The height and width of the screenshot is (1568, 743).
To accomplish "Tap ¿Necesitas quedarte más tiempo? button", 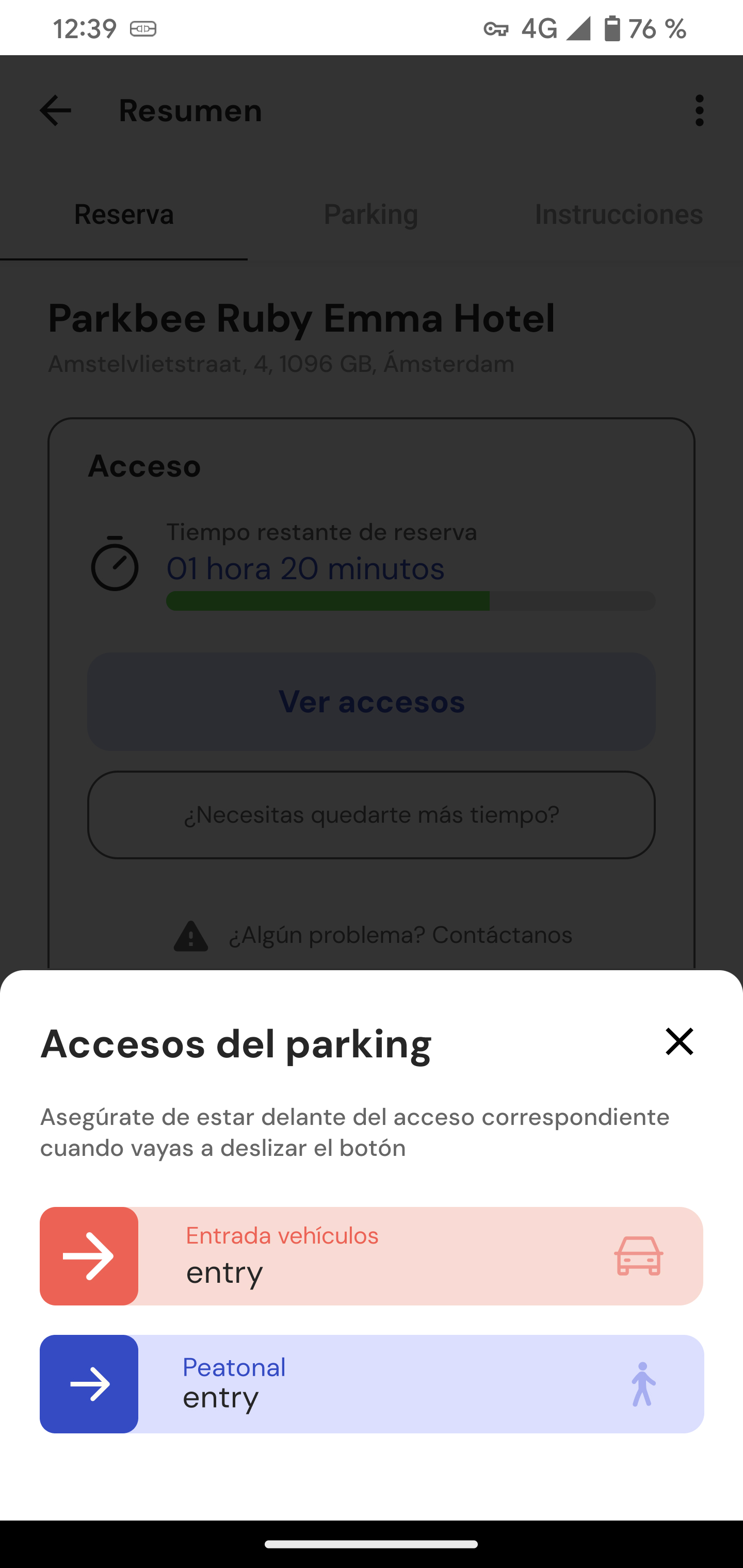I will pyautogui.click(x=371, y=814).
